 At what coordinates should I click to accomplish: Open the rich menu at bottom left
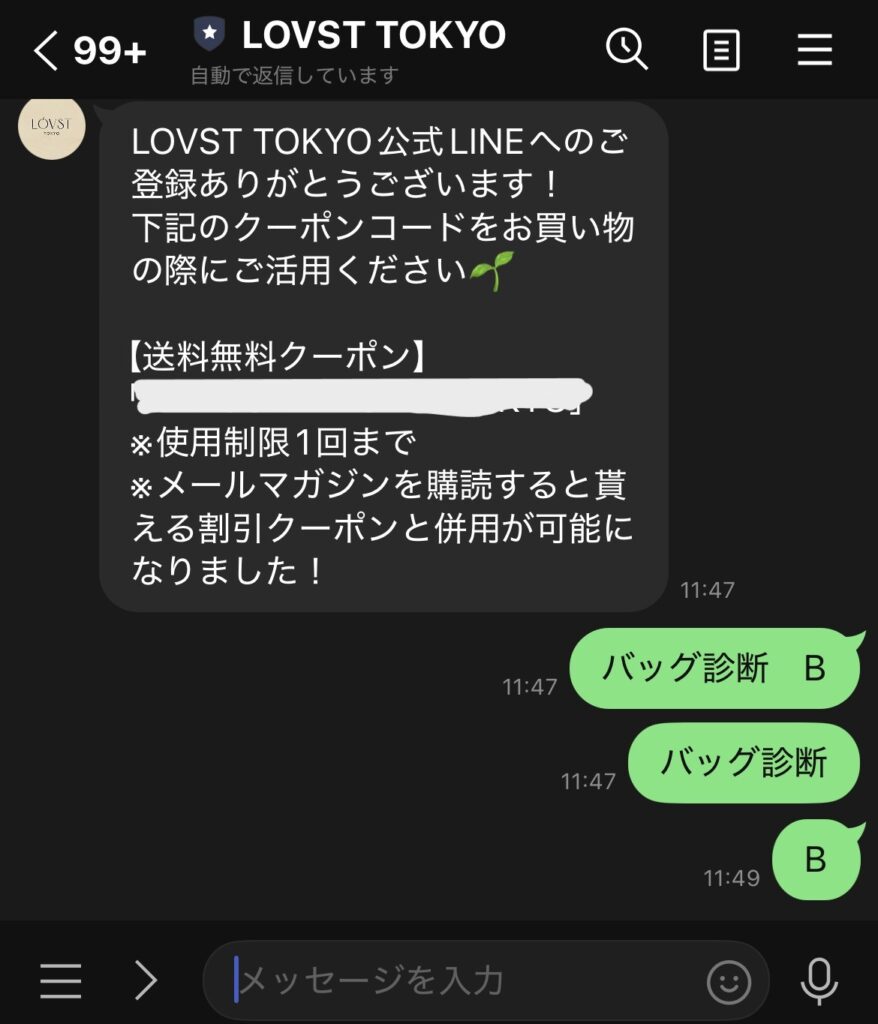click(x=61, y=981)
